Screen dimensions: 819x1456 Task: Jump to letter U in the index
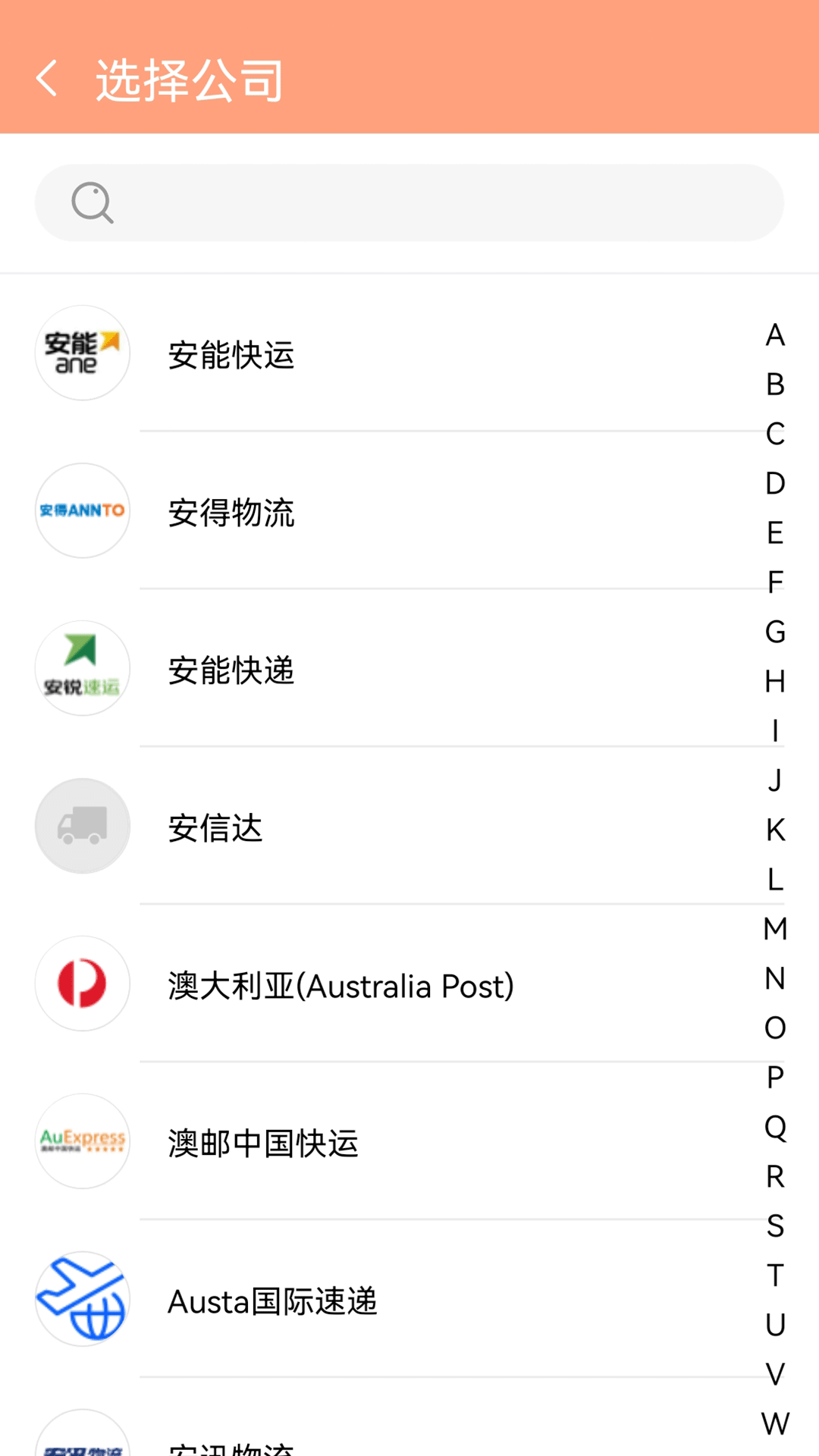[775, 1325]
